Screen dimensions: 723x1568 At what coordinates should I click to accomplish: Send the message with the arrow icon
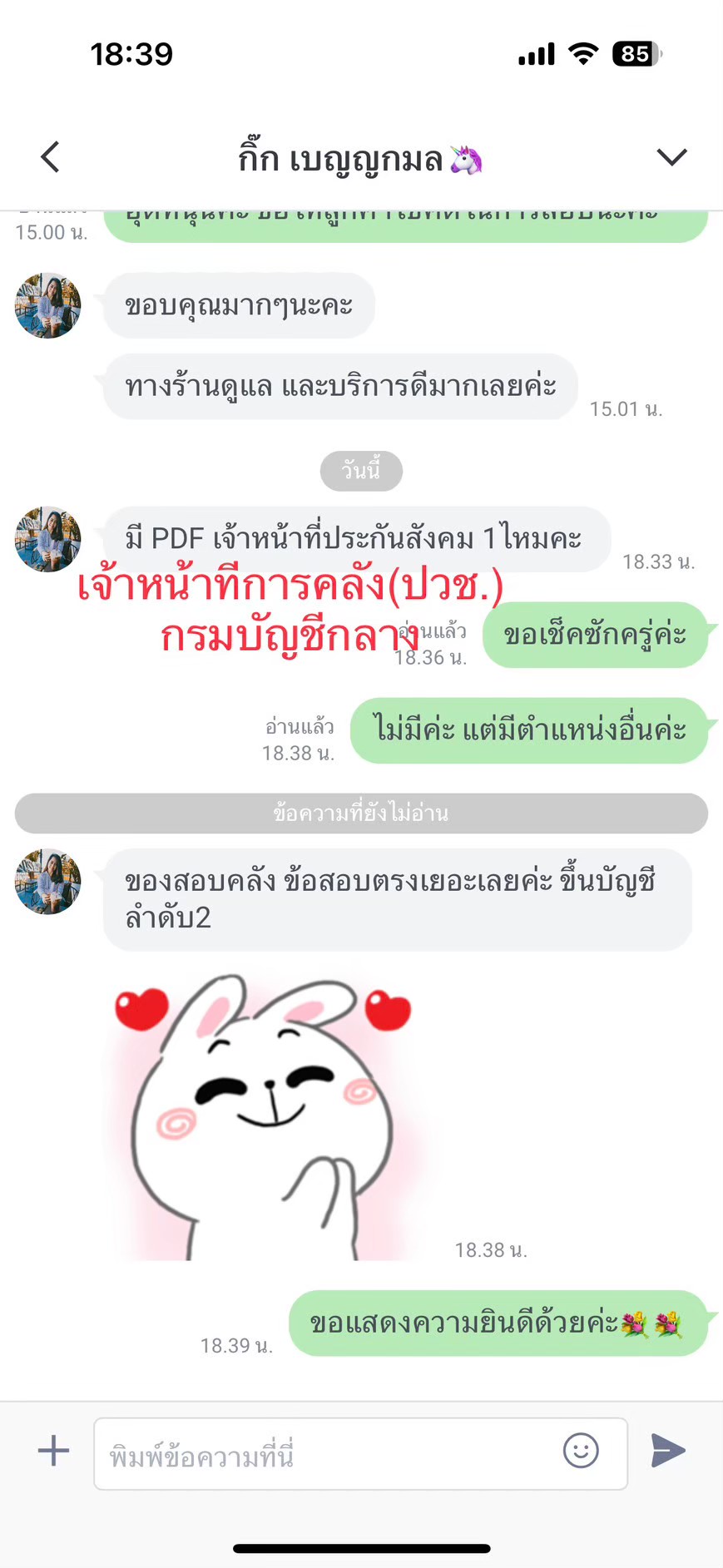click(667, 1451)
